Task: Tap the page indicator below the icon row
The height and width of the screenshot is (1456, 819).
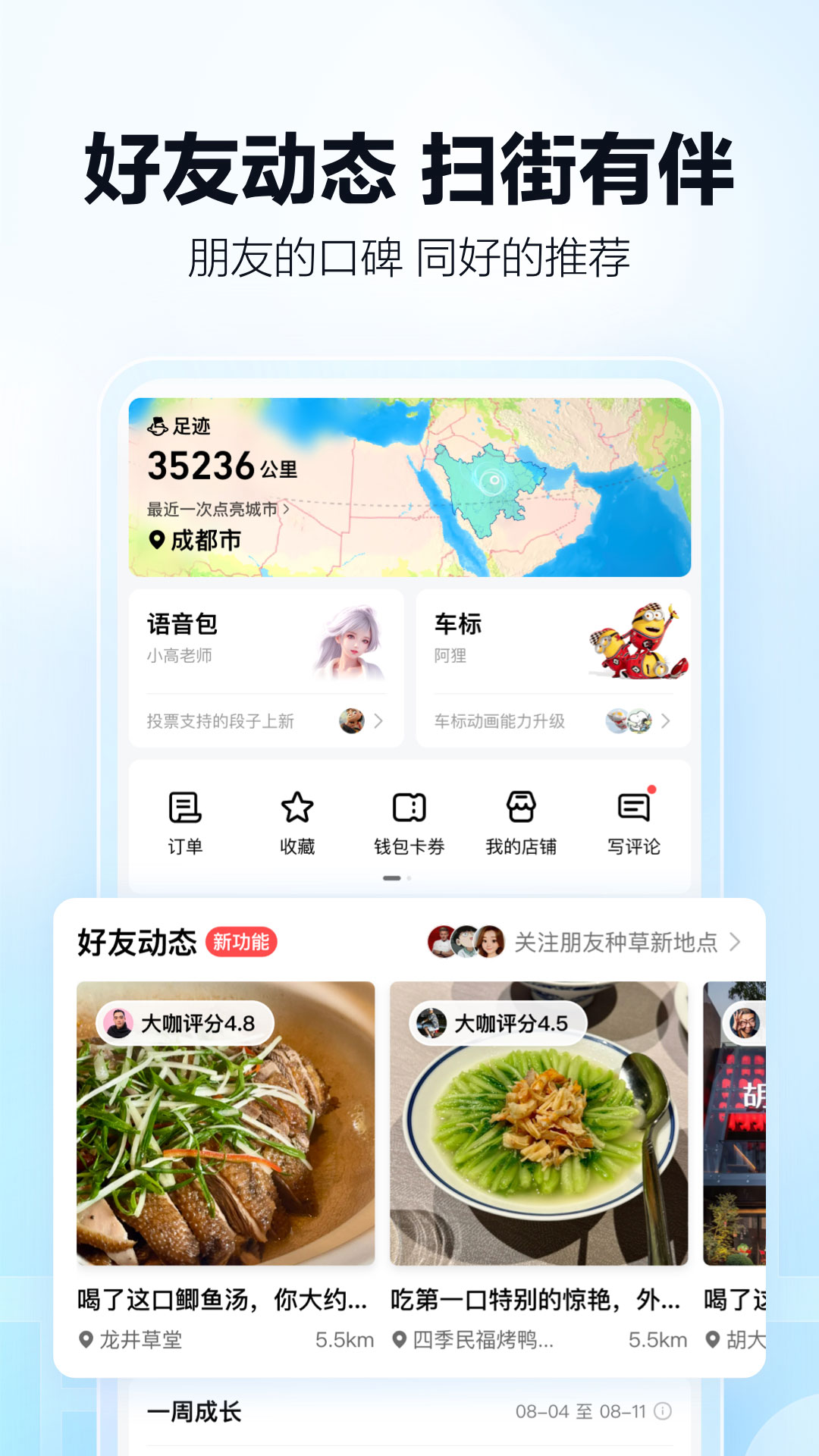Action: pos(397,877)
